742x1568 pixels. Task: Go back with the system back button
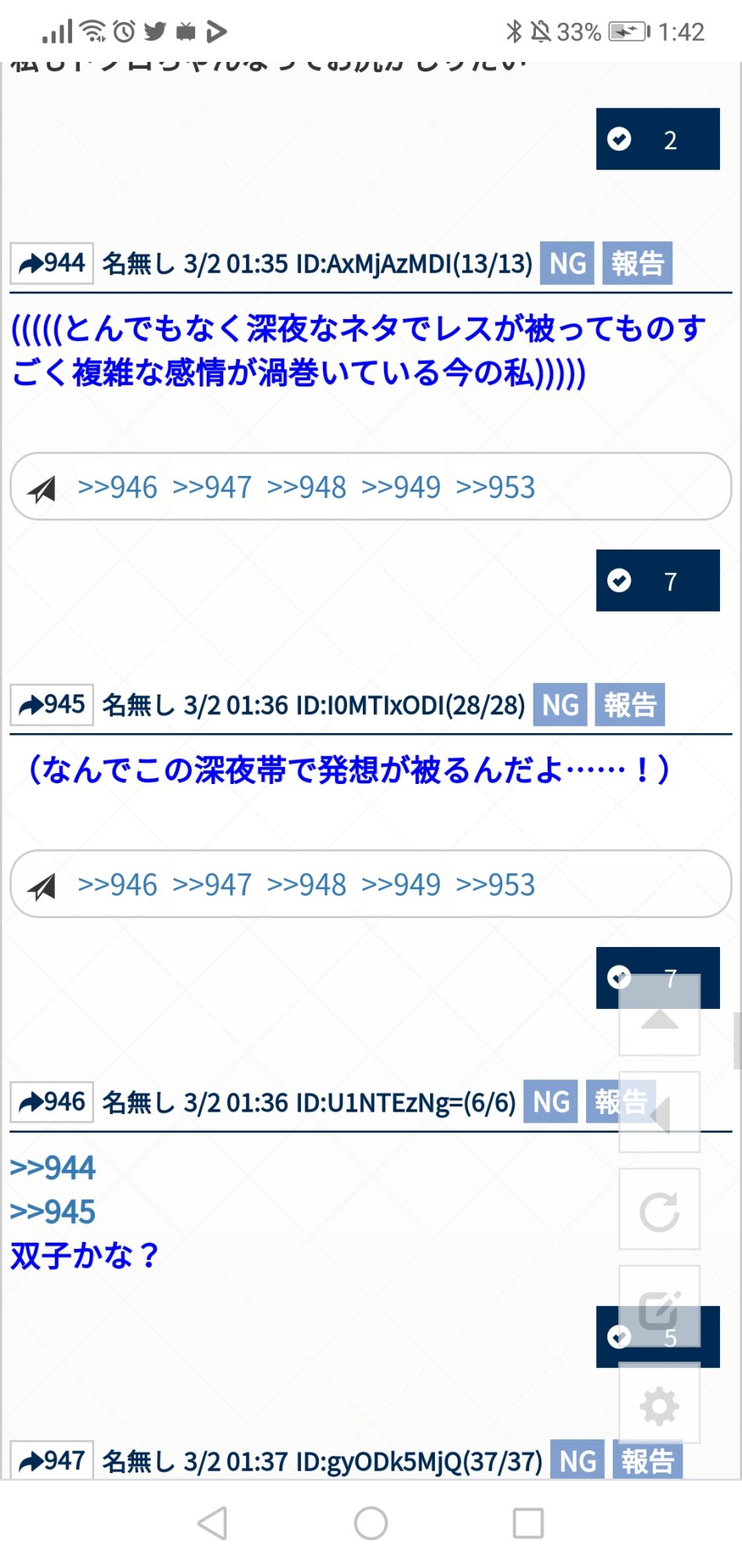[213, 1523]
